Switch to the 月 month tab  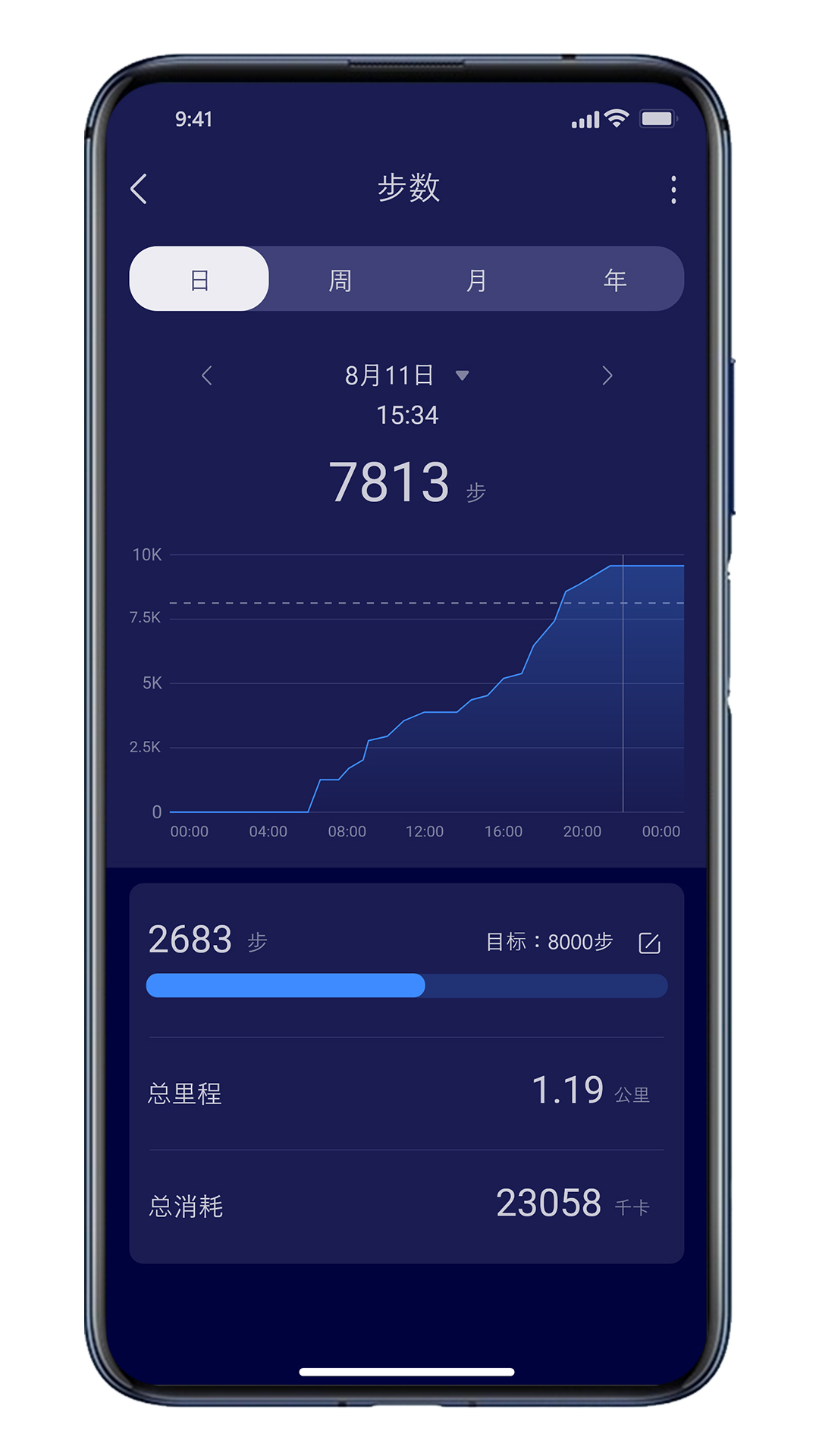(476, 280)
